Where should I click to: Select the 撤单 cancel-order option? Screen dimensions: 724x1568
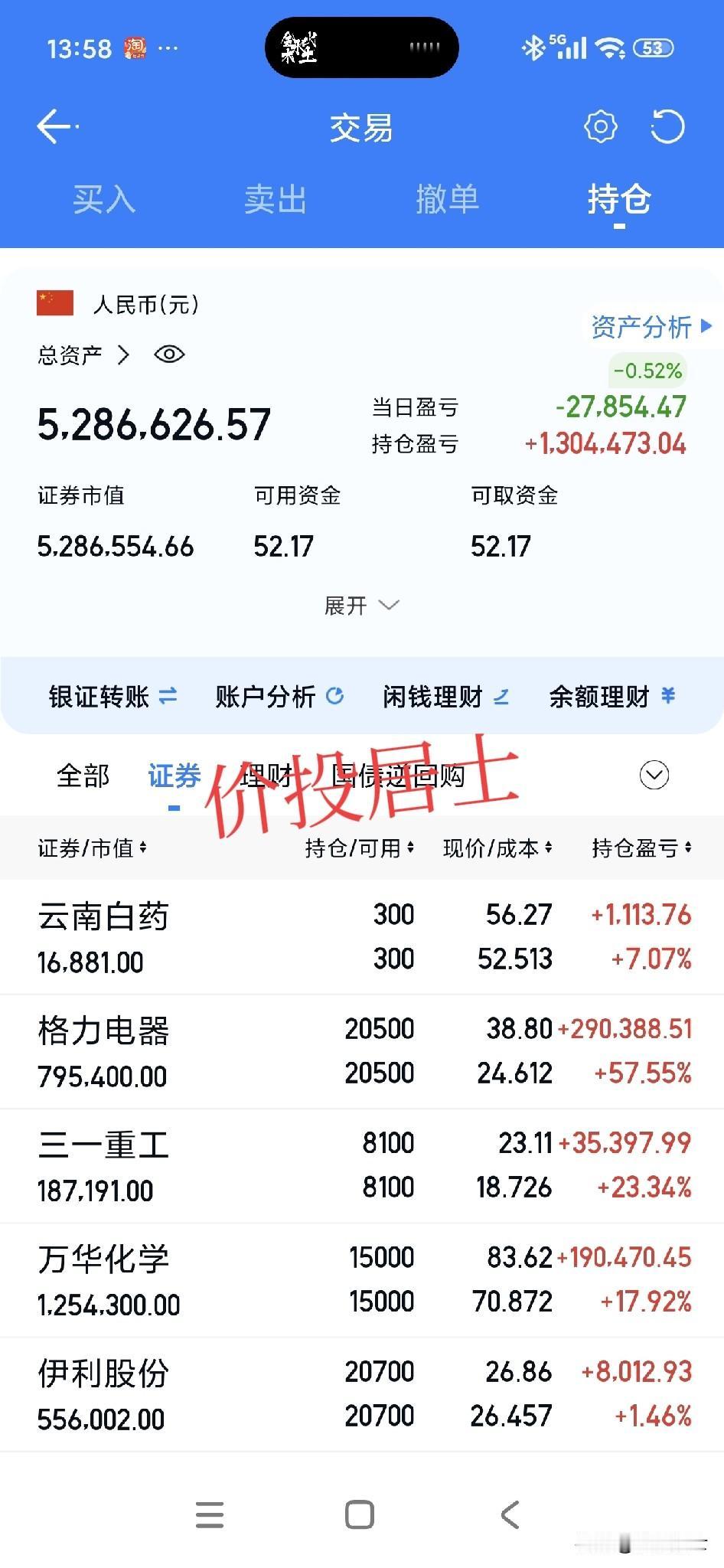pyautogui.click(x=448, y=201)
